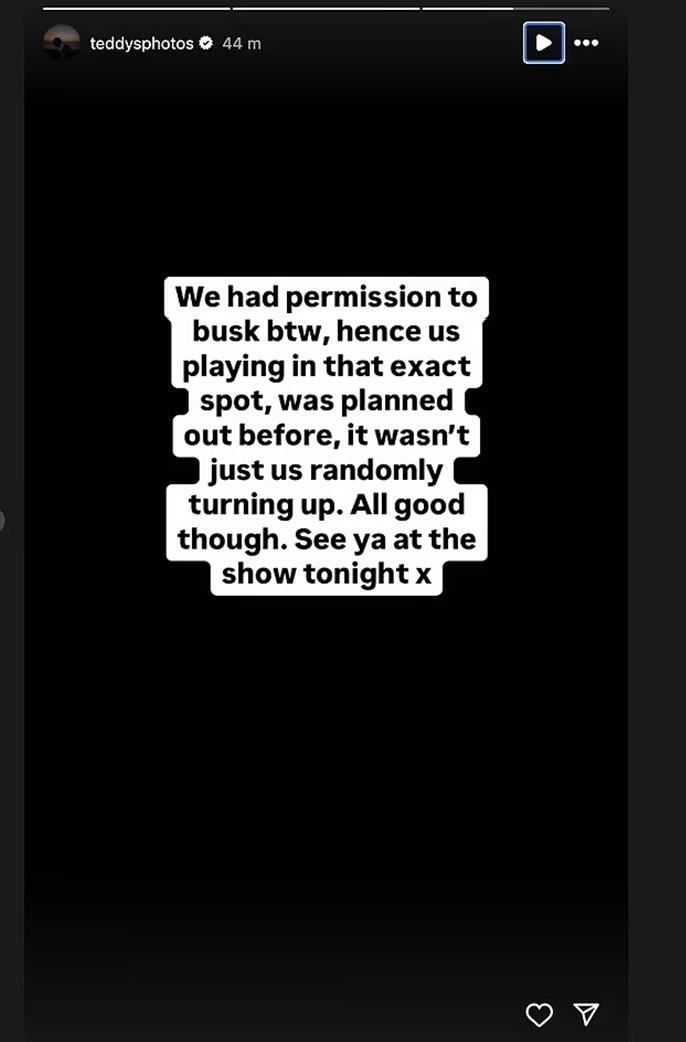Viewport: 686px width, 1042px height.
Task: Like this story with the heart
Action: pyautogui.click(x=539, y=1015)
